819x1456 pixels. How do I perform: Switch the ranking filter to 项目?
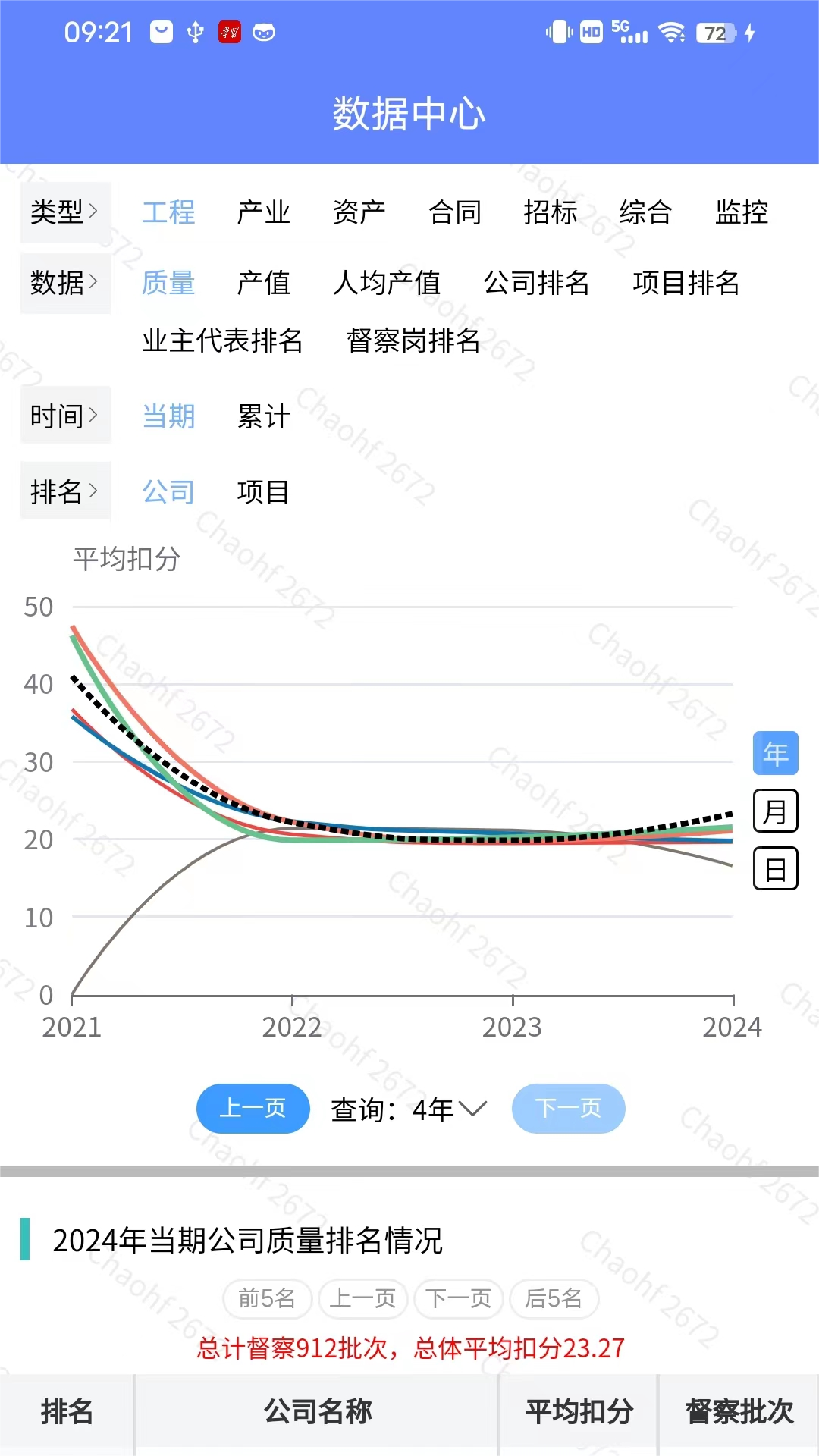point(263,492)
